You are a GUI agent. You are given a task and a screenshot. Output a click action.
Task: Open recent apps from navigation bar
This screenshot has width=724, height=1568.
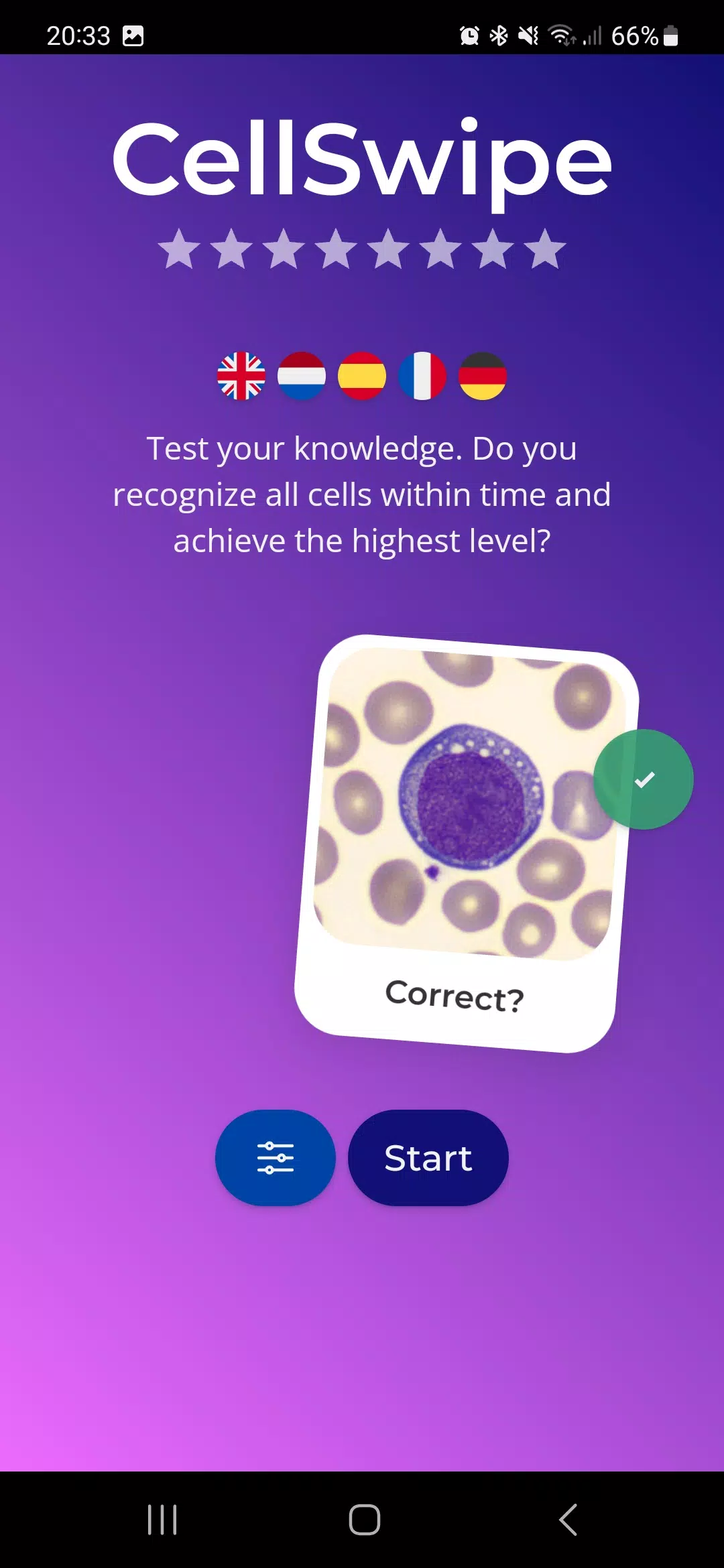click(x=162, y=1519)
